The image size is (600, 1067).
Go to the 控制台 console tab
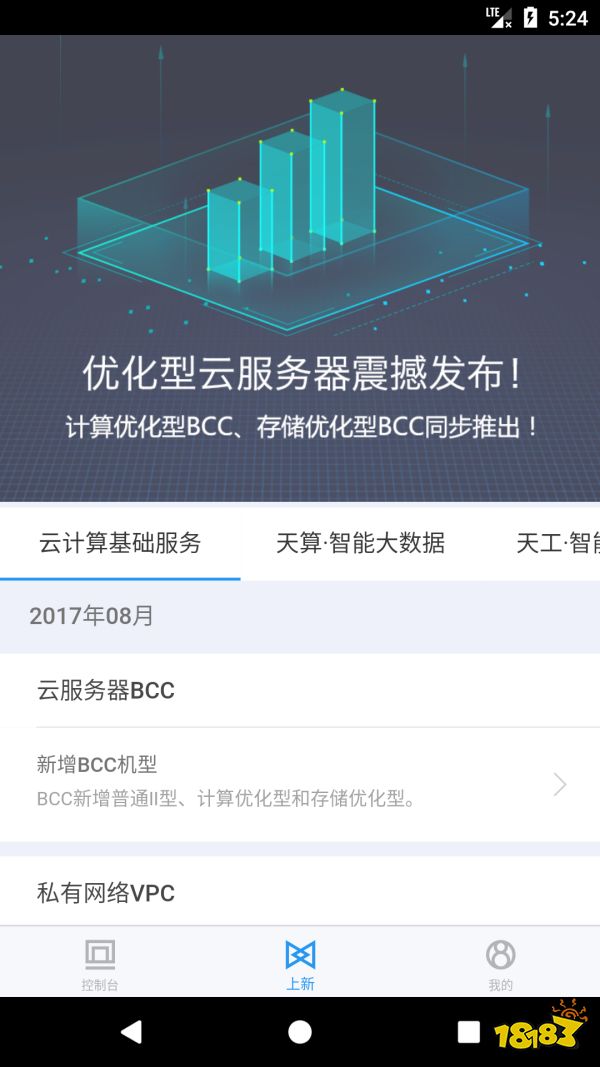[100, 963]
